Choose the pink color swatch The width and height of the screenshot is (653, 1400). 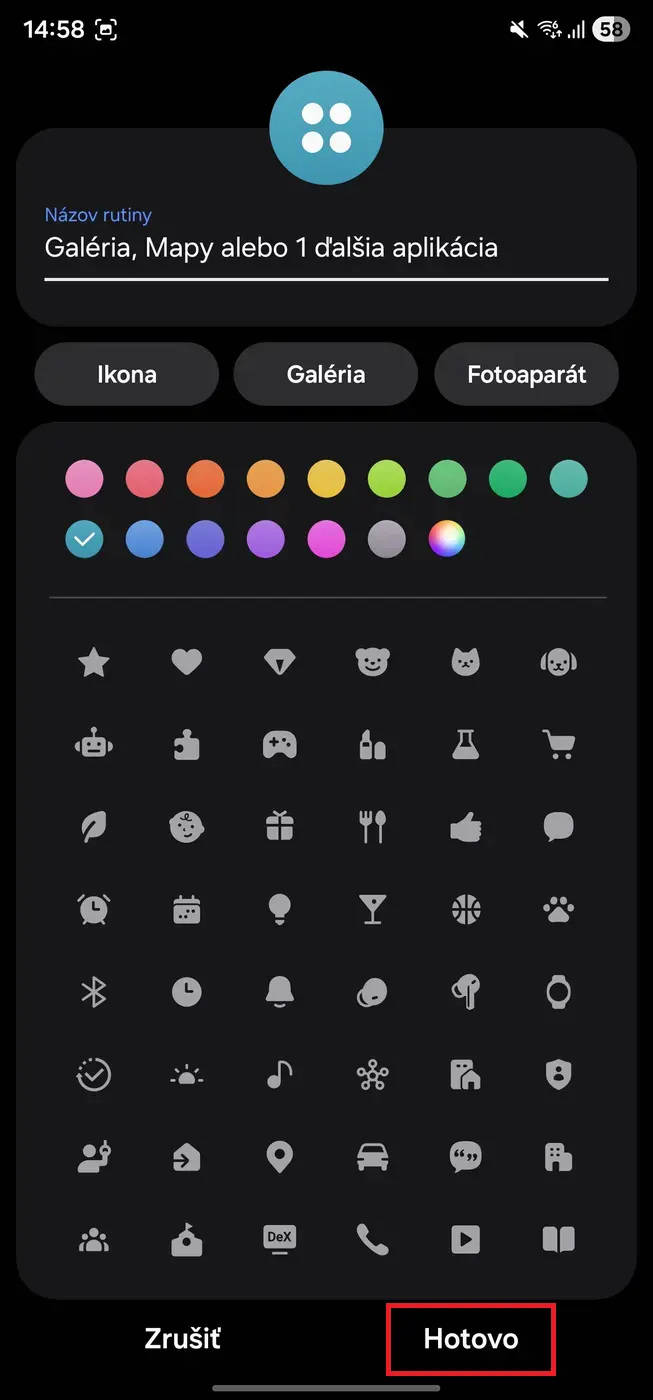[84, 480]
